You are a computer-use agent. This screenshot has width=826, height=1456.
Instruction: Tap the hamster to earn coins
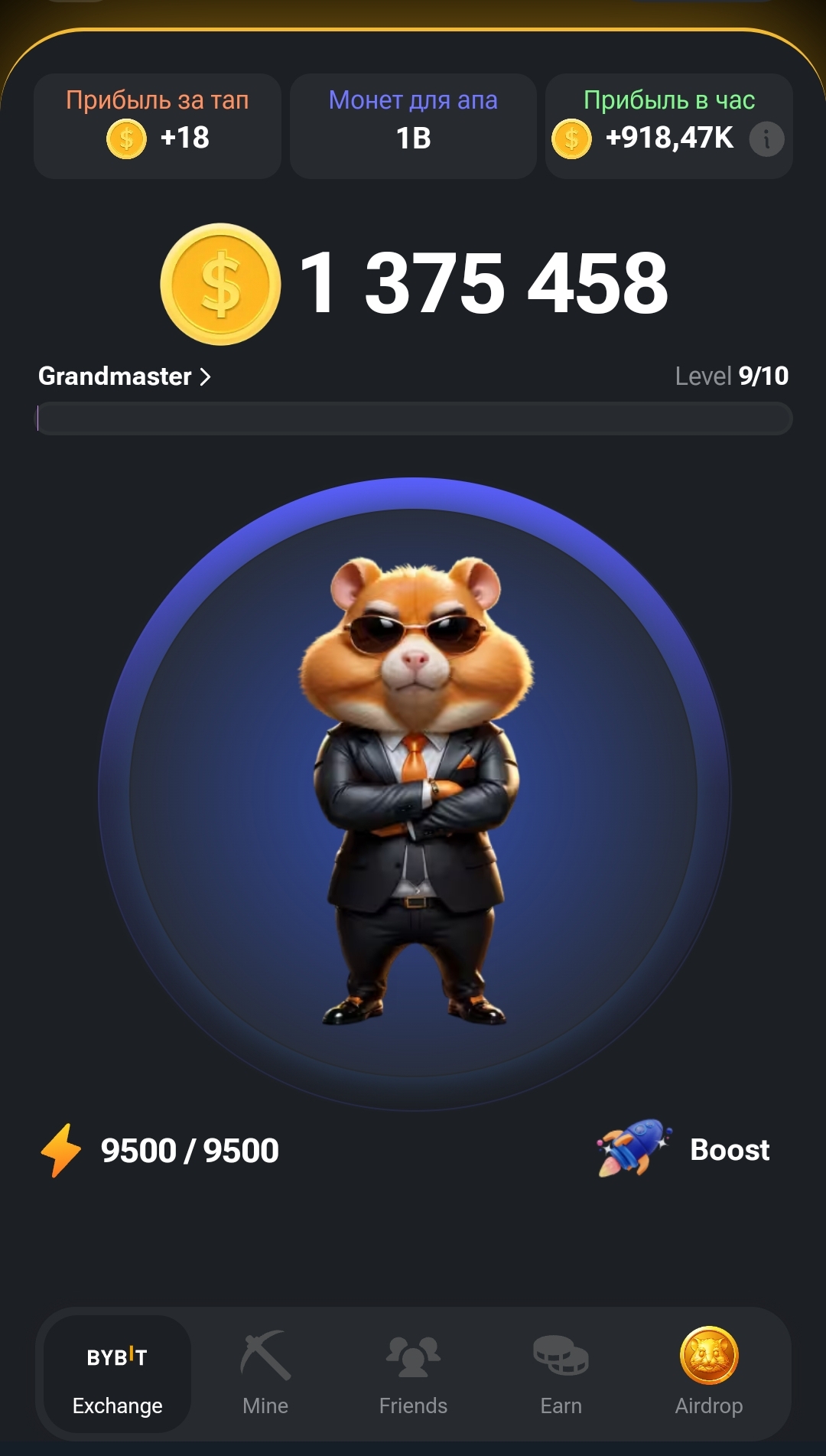(414, 793)
